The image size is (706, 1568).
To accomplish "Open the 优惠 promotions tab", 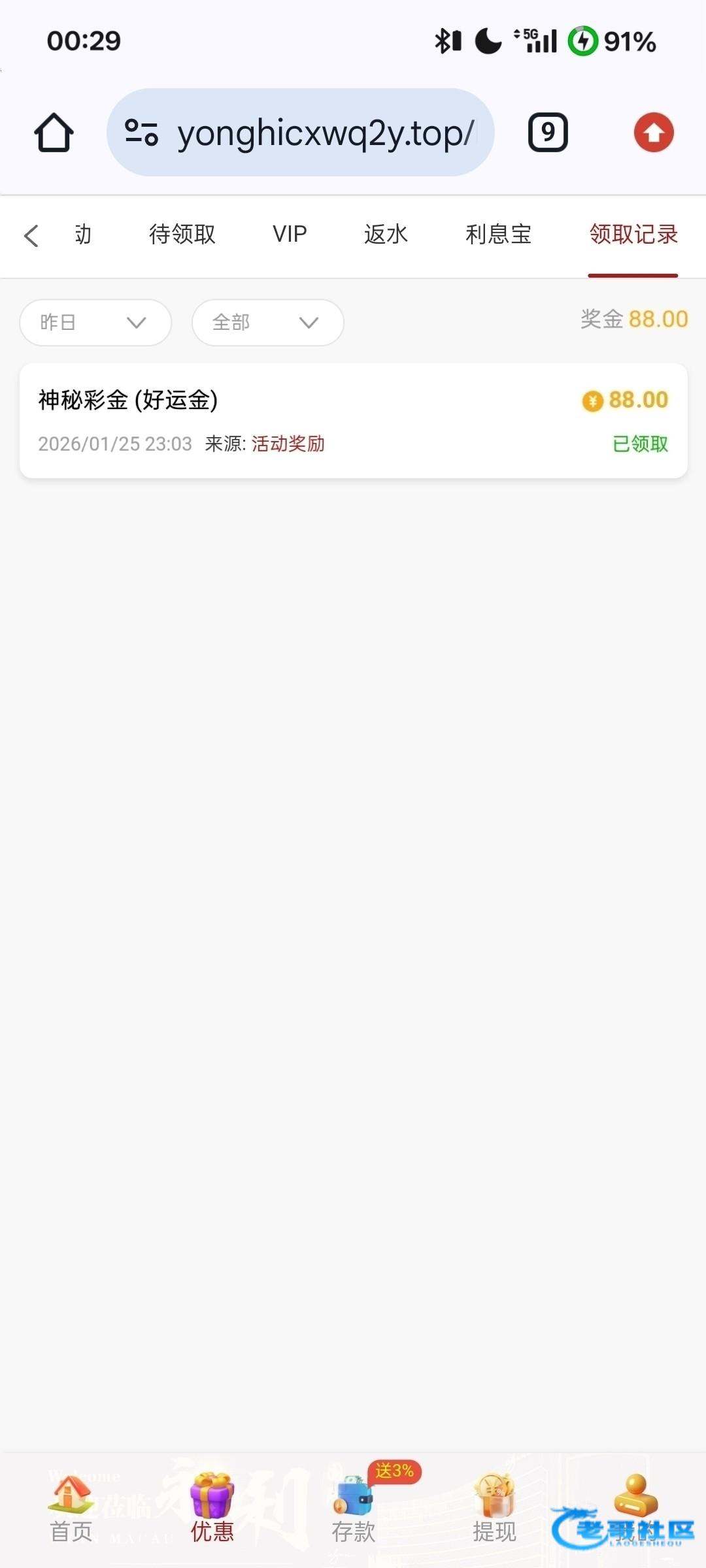I will (x=212, y=1509).
